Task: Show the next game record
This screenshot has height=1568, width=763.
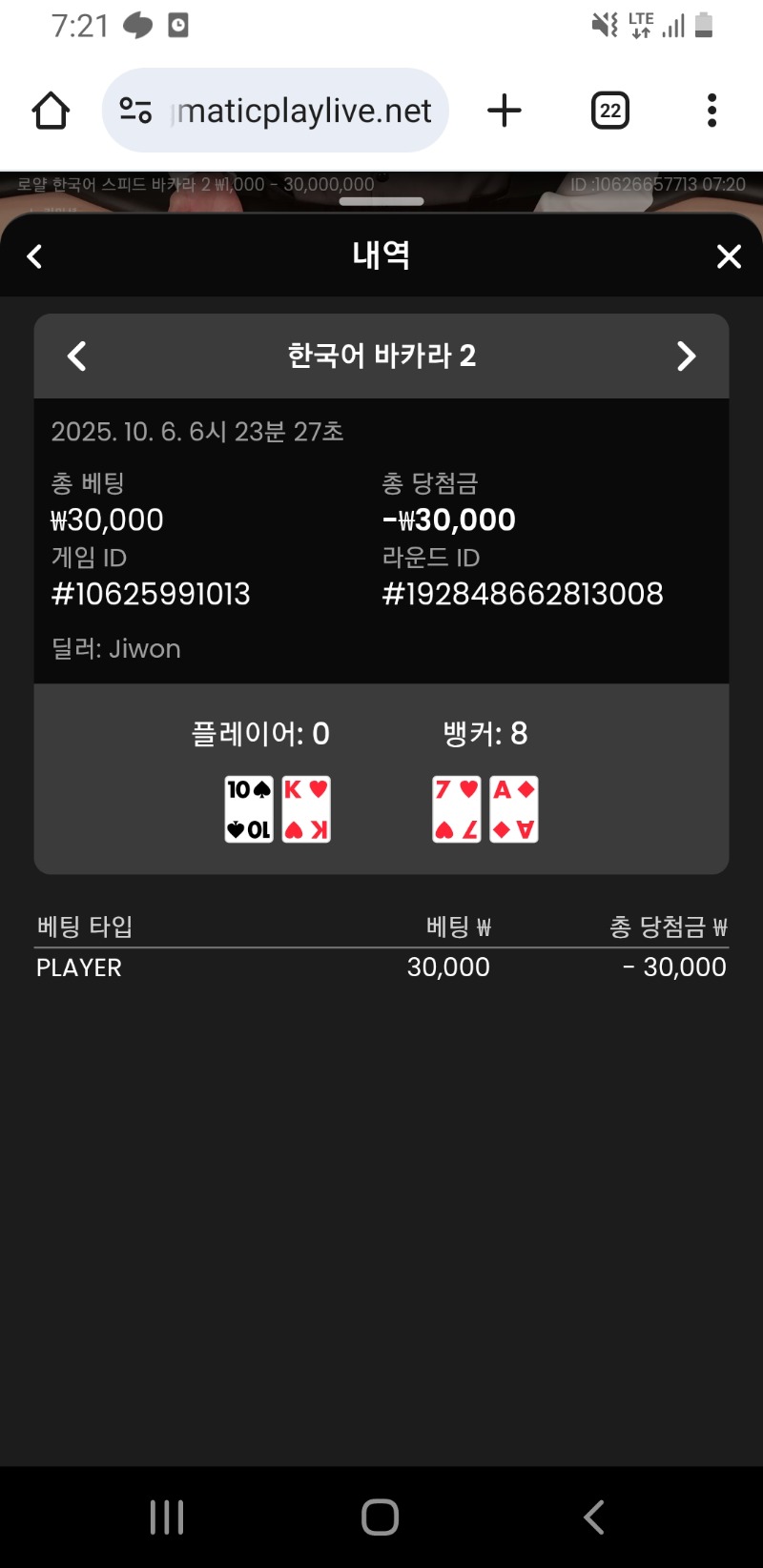Action: pyautogui.click(x=686, y=356)
